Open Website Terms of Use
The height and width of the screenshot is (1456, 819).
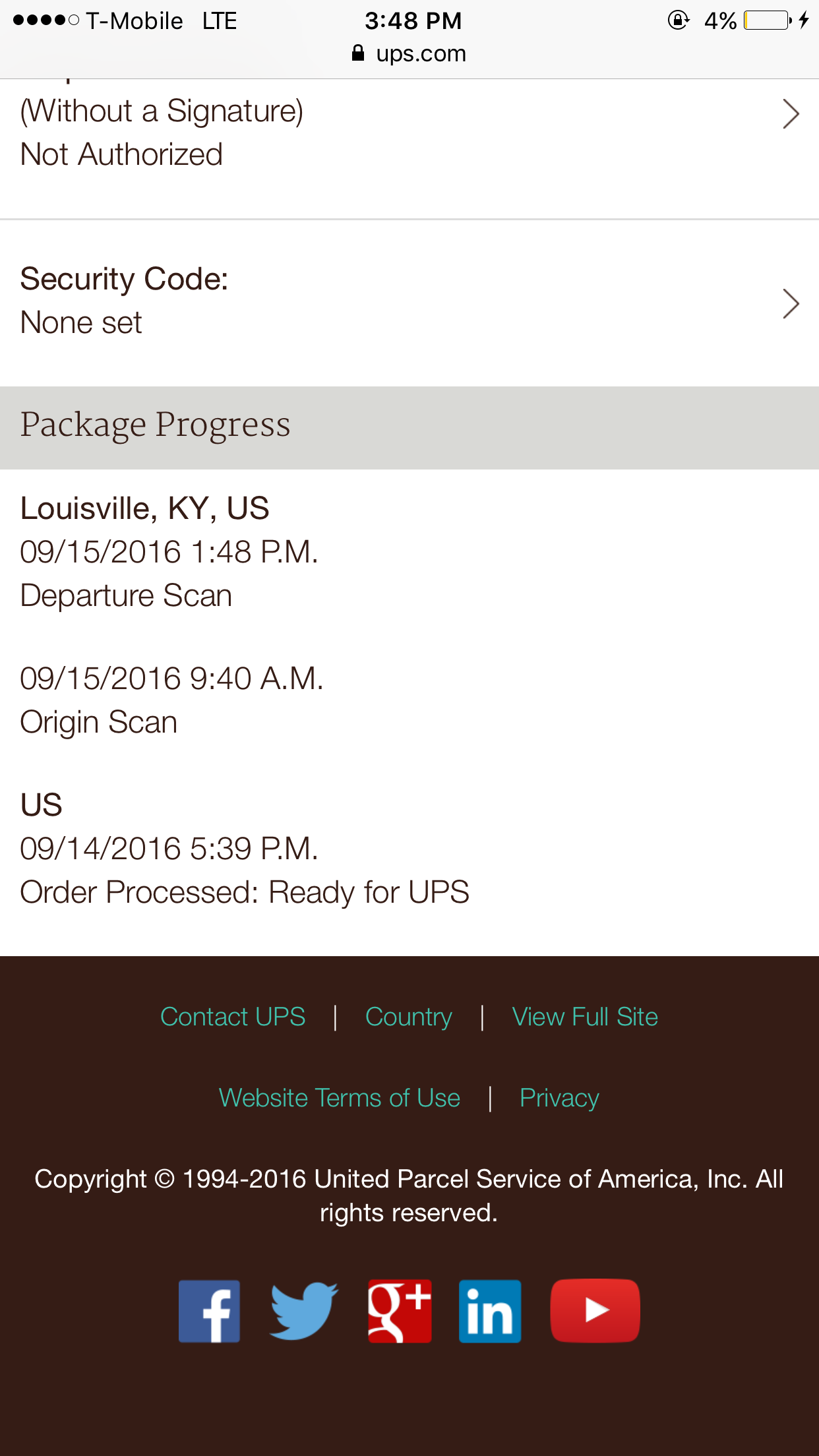[x=340, y=1098]
